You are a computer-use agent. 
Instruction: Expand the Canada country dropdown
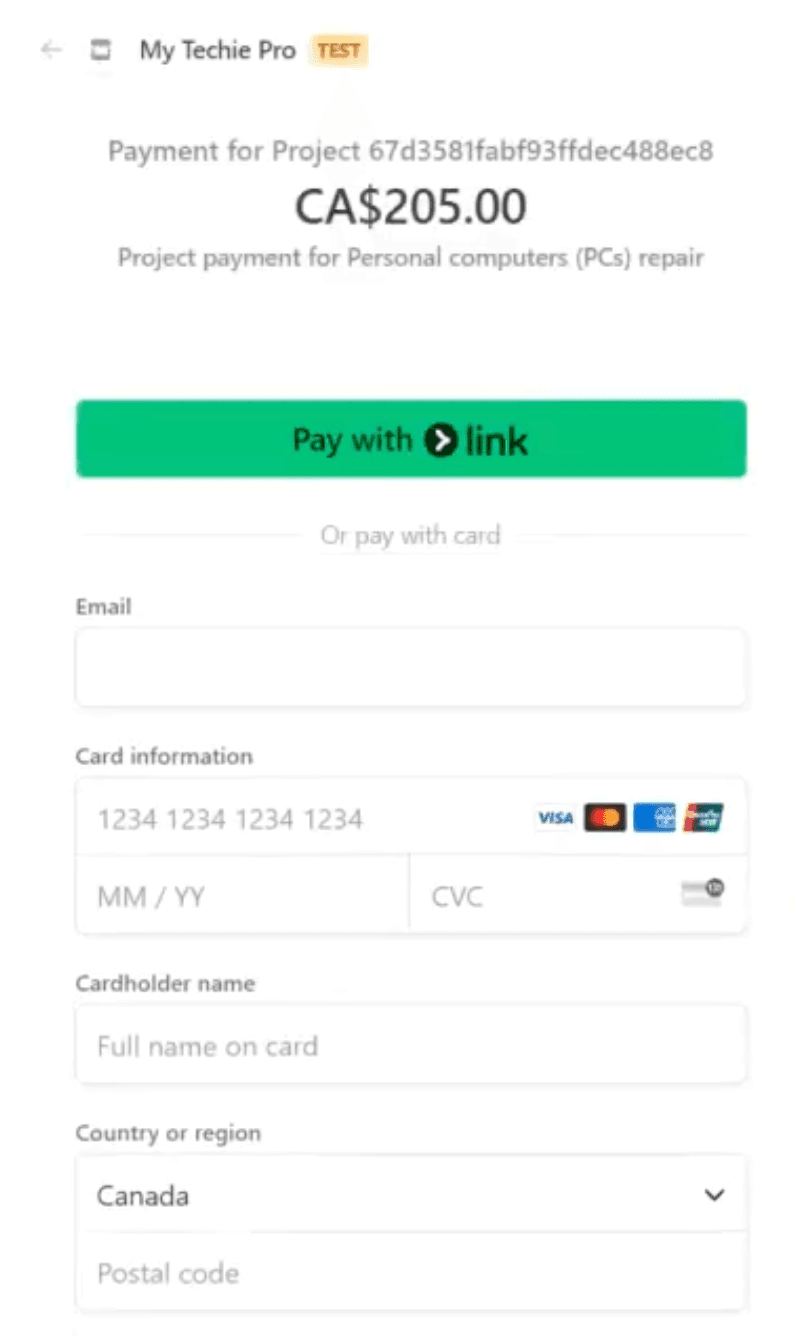pos(410,1195)
